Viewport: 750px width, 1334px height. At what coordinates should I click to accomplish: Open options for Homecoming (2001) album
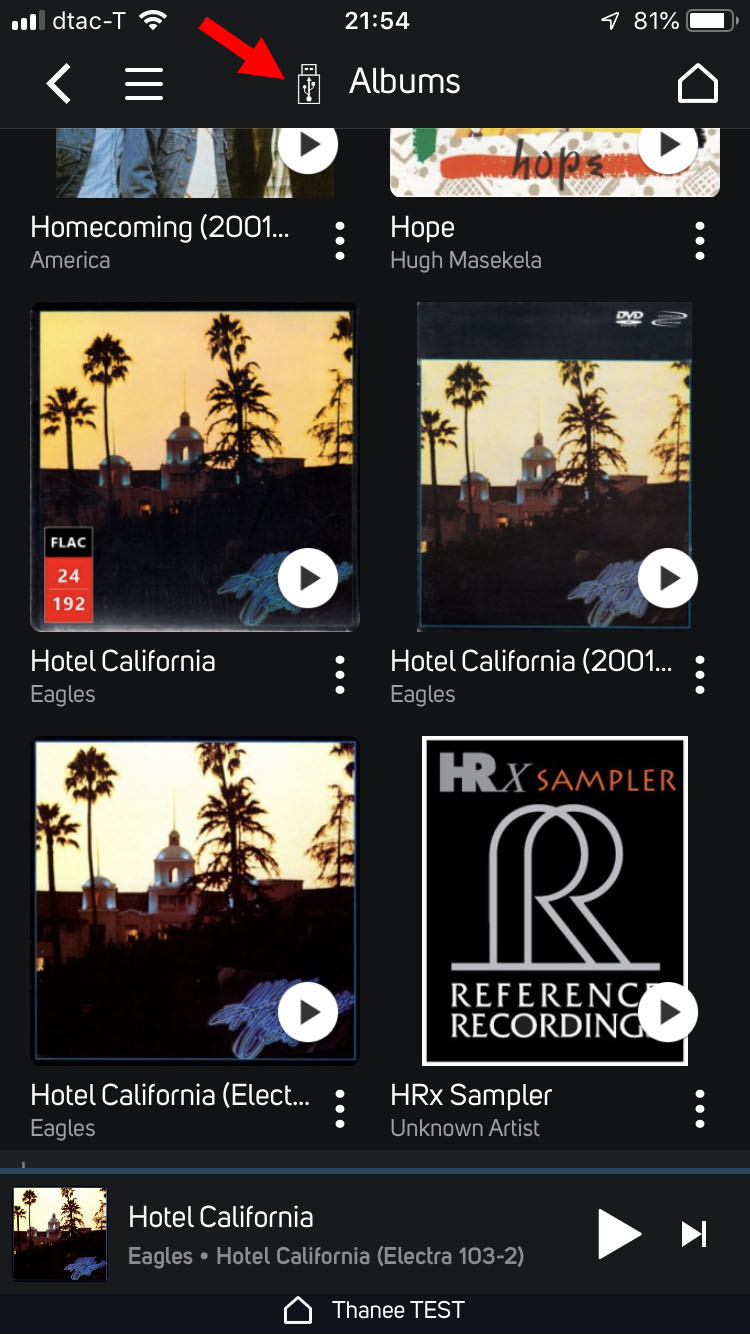point(340,241)
